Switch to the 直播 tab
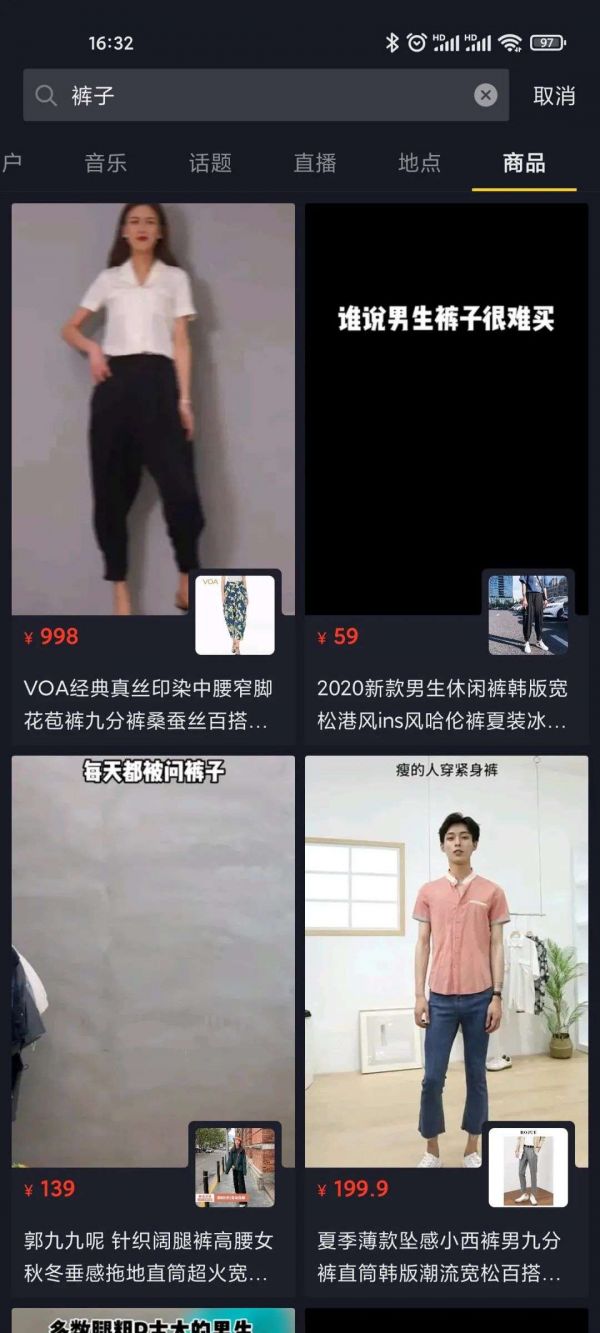This screenshot has height=1333, width=600. click(315, 163)
